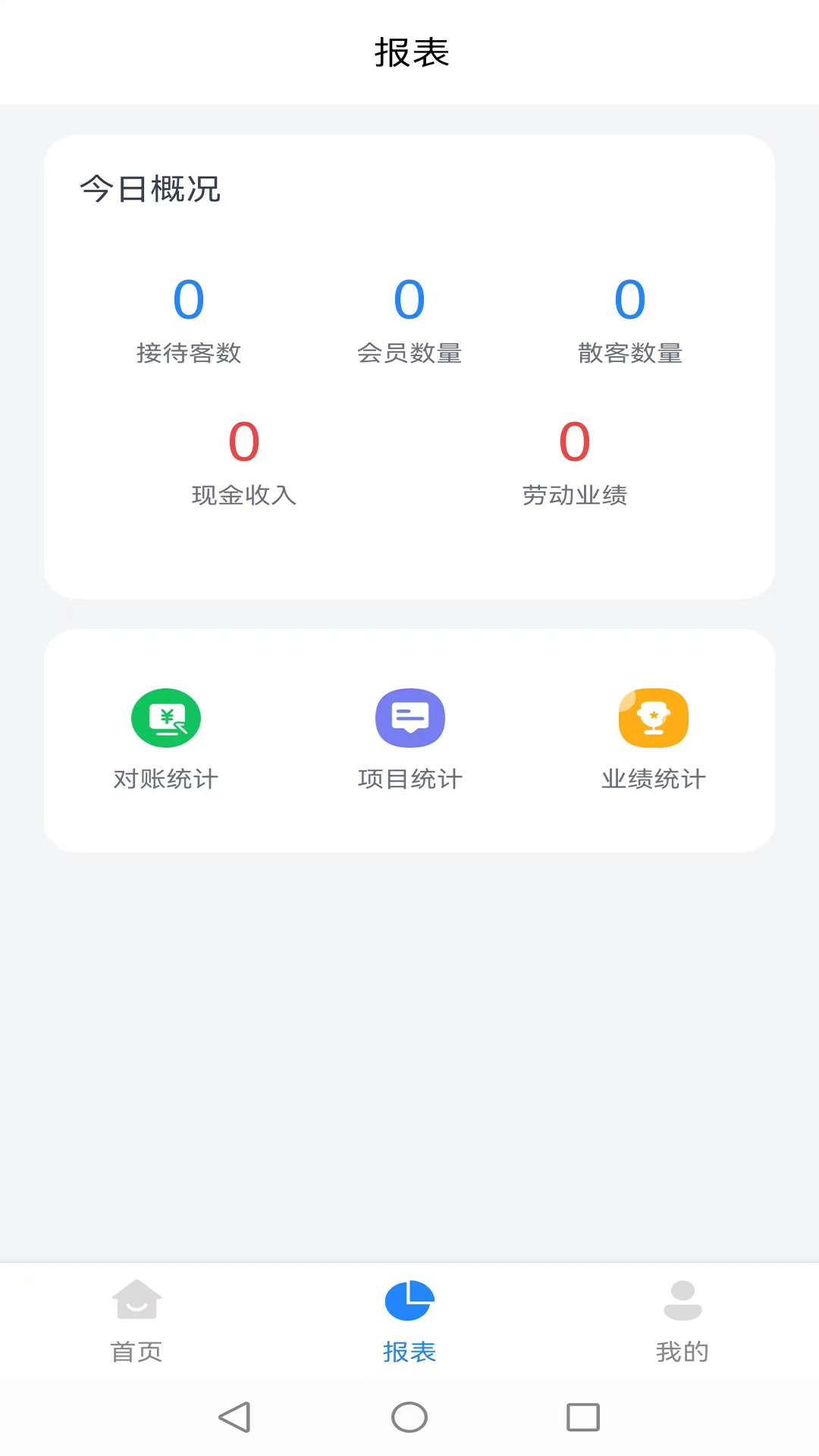819x1456 pixels.
Task: Select the 报表 tab in bottom navigation
Action: (409, 1323)
